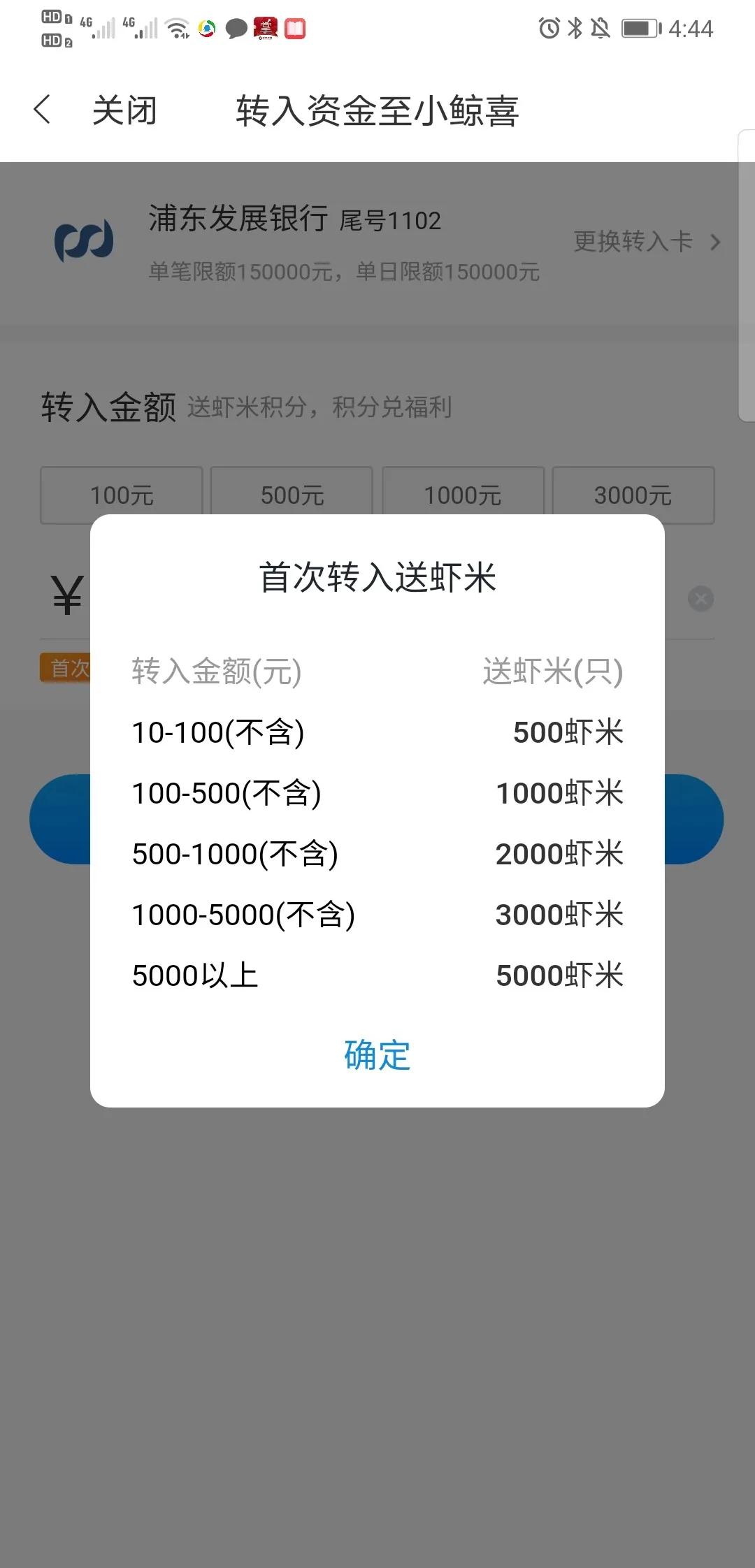755x1568 pixels.
Task: Tap the Wi-Fi icon in status bar
Action: point(176,28)
